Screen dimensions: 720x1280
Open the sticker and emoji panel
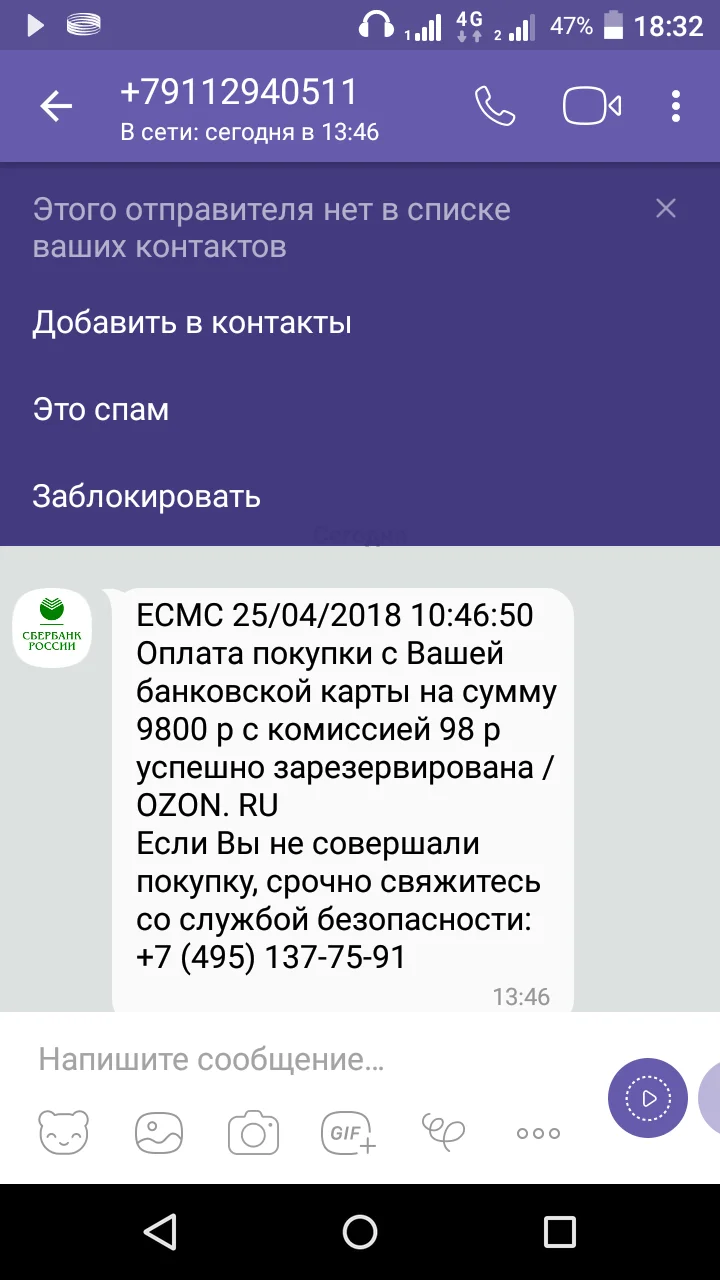[x=63, y=1132]
